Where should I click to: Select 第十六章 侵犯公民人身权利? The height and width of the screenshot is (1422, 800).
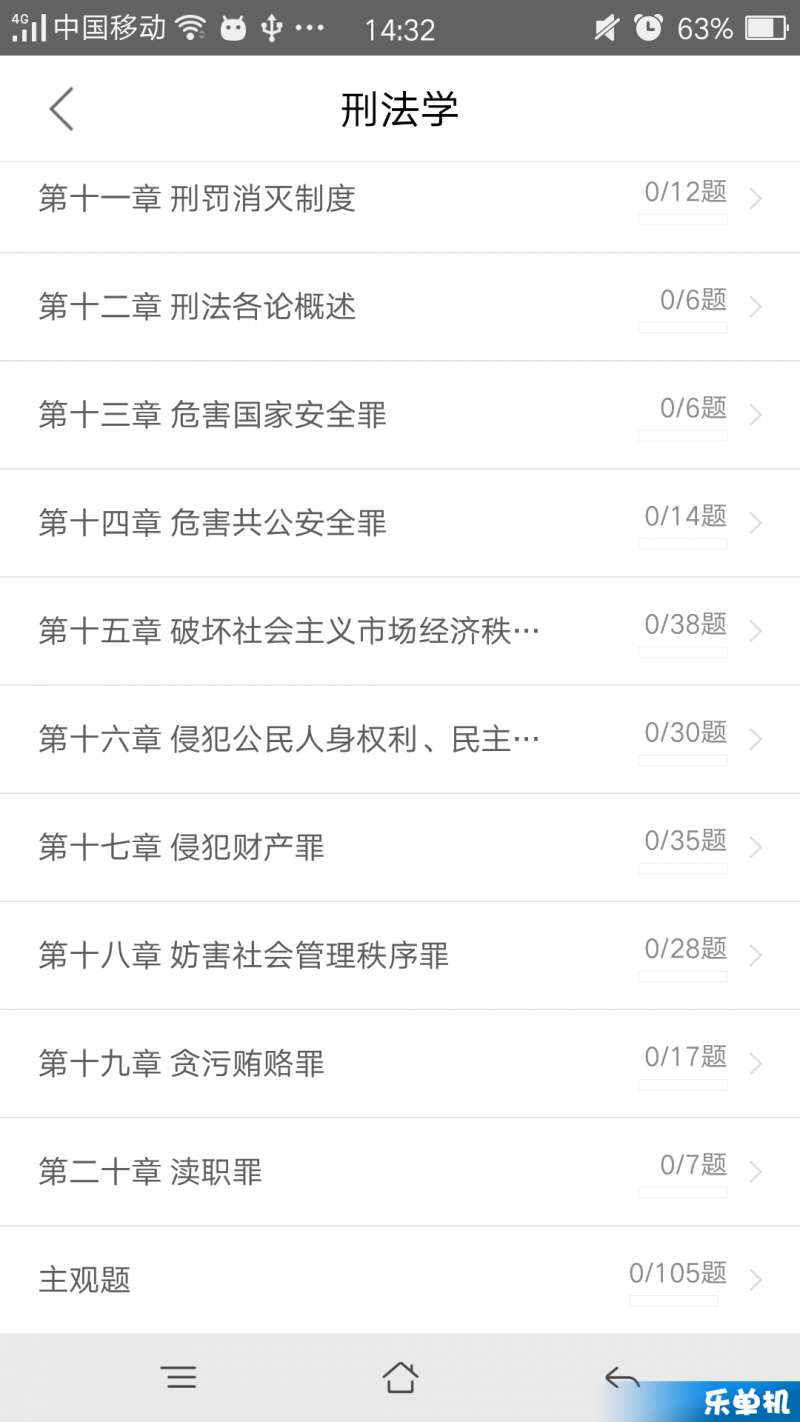[x=400, y=739]
